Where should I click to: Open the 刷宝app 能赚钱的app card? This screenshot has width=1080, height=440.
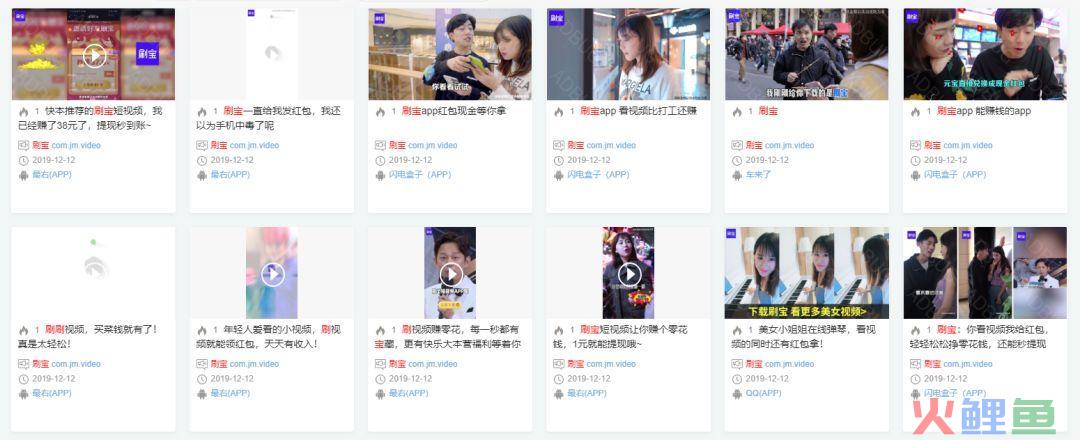pos(984,56)
